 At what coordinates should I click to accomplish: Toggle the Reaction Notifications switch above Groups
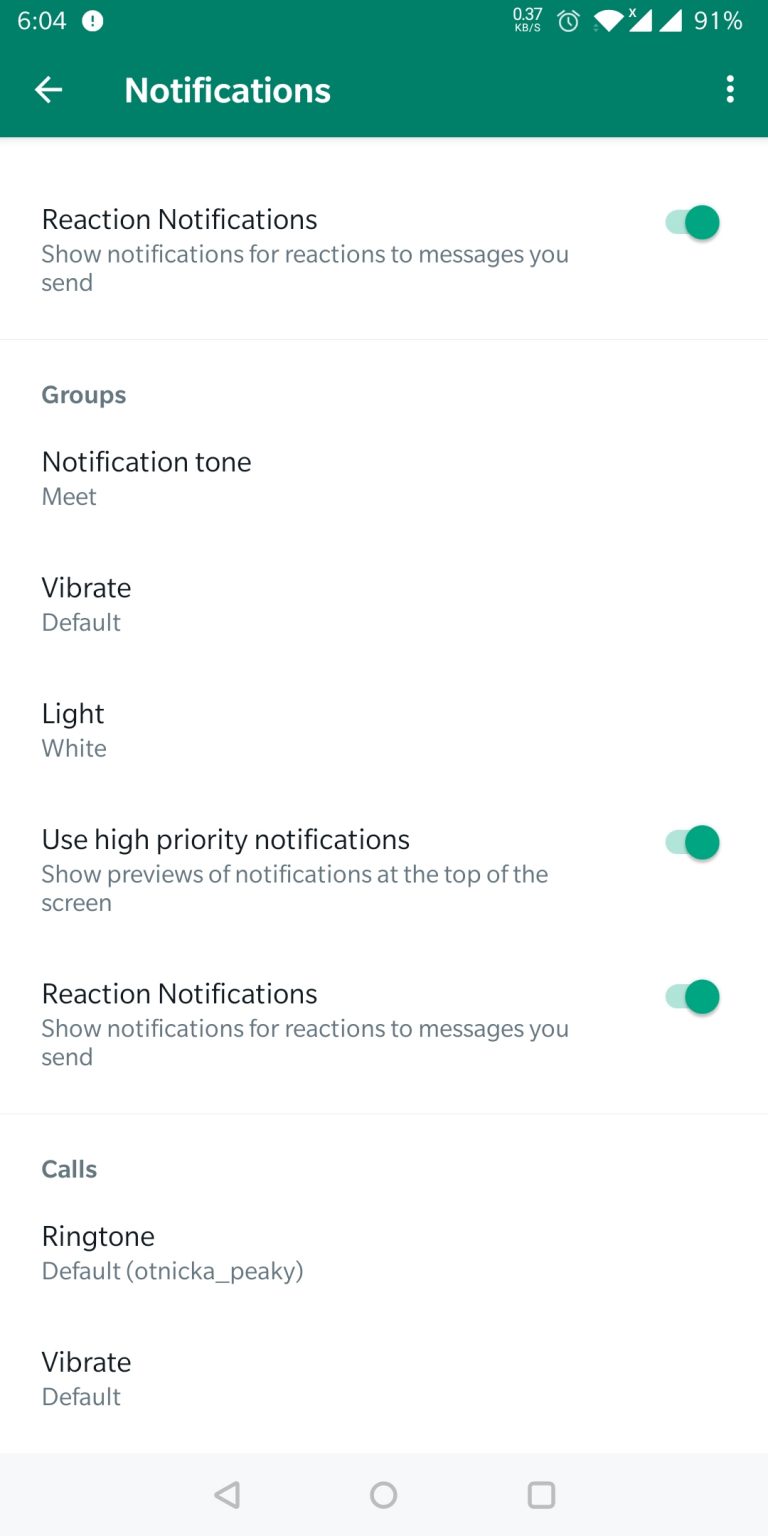point(692,222)
